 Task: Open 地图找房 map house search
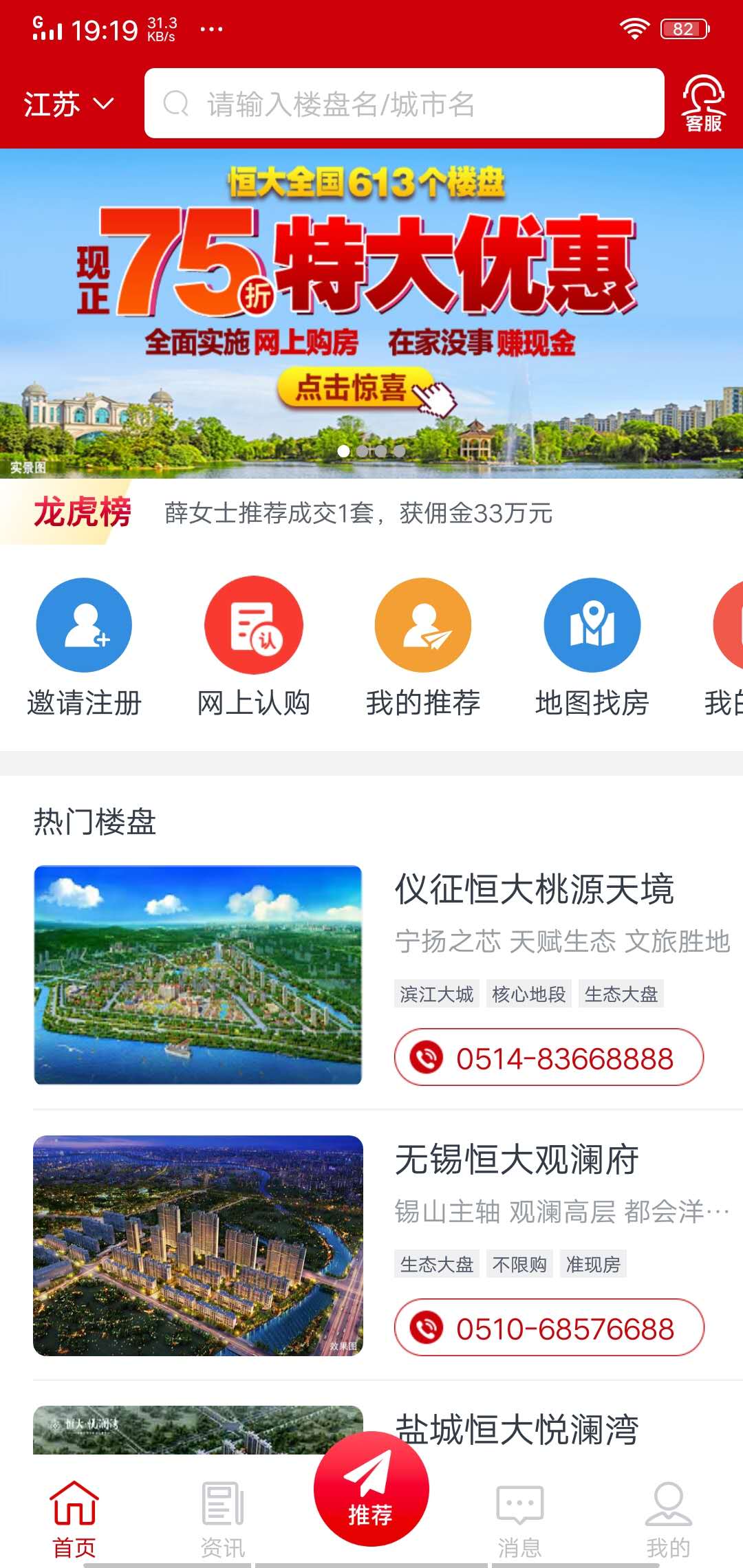pyautogui.click(x=592, y=626)
